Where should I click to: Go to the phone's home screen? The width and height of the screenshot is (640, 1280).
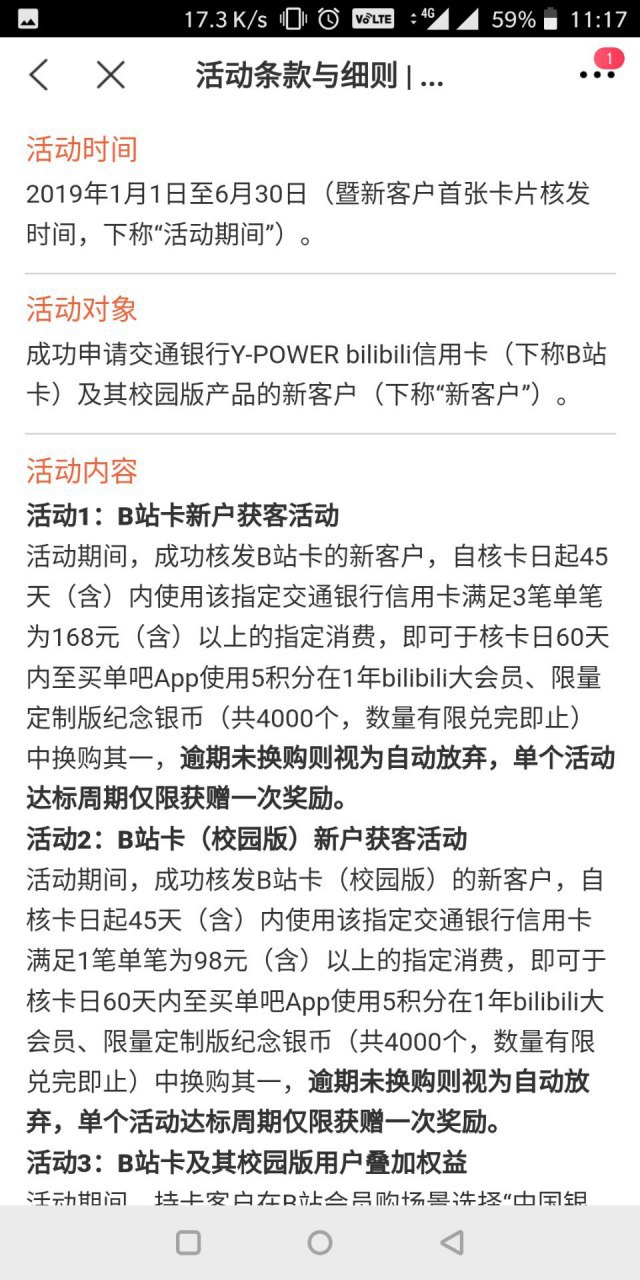tap(320, 1242)
